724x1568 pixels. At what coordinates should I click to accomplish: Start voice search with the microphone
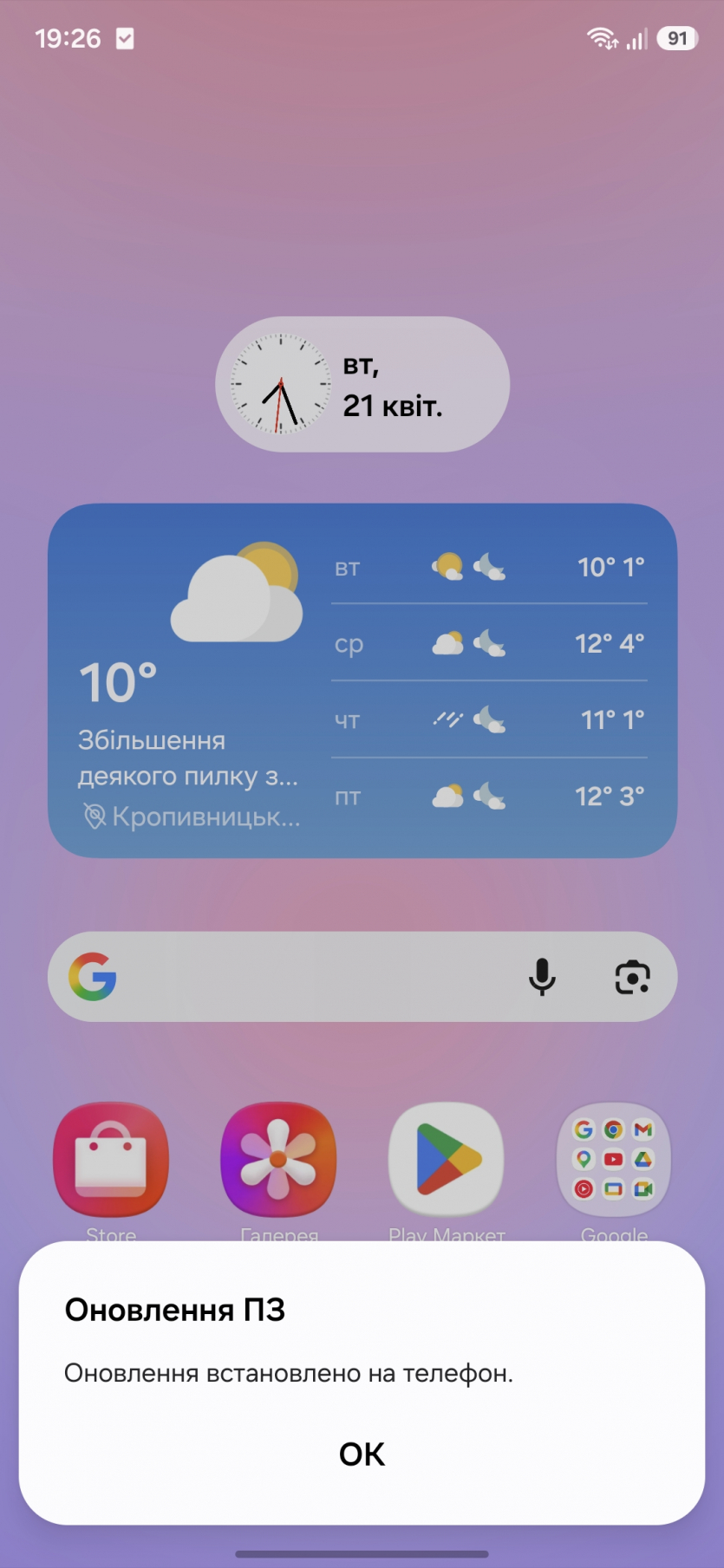(x=542, y=977)
